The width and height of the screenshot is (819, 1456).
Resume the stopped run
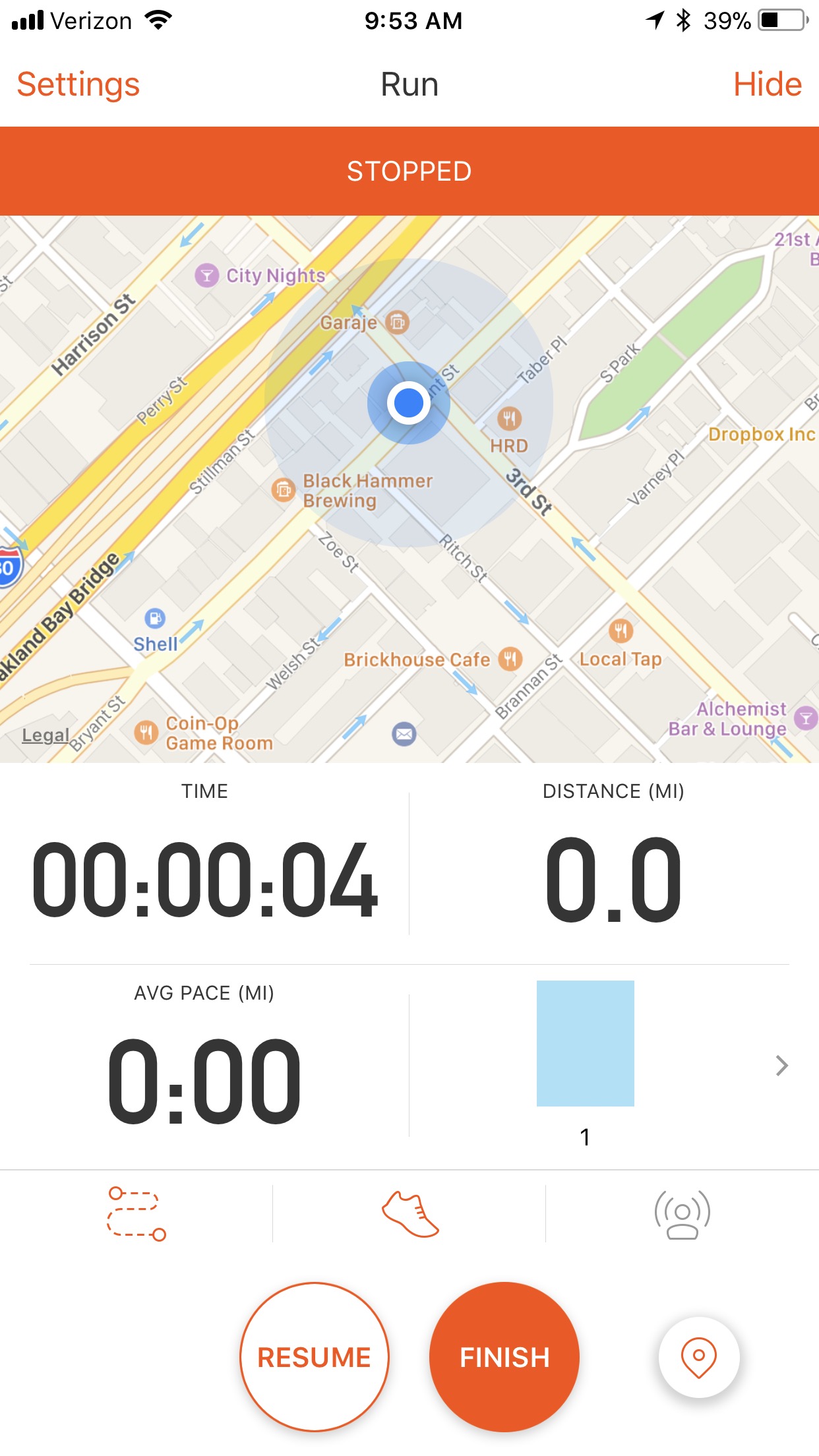(x=314, y=1357)
